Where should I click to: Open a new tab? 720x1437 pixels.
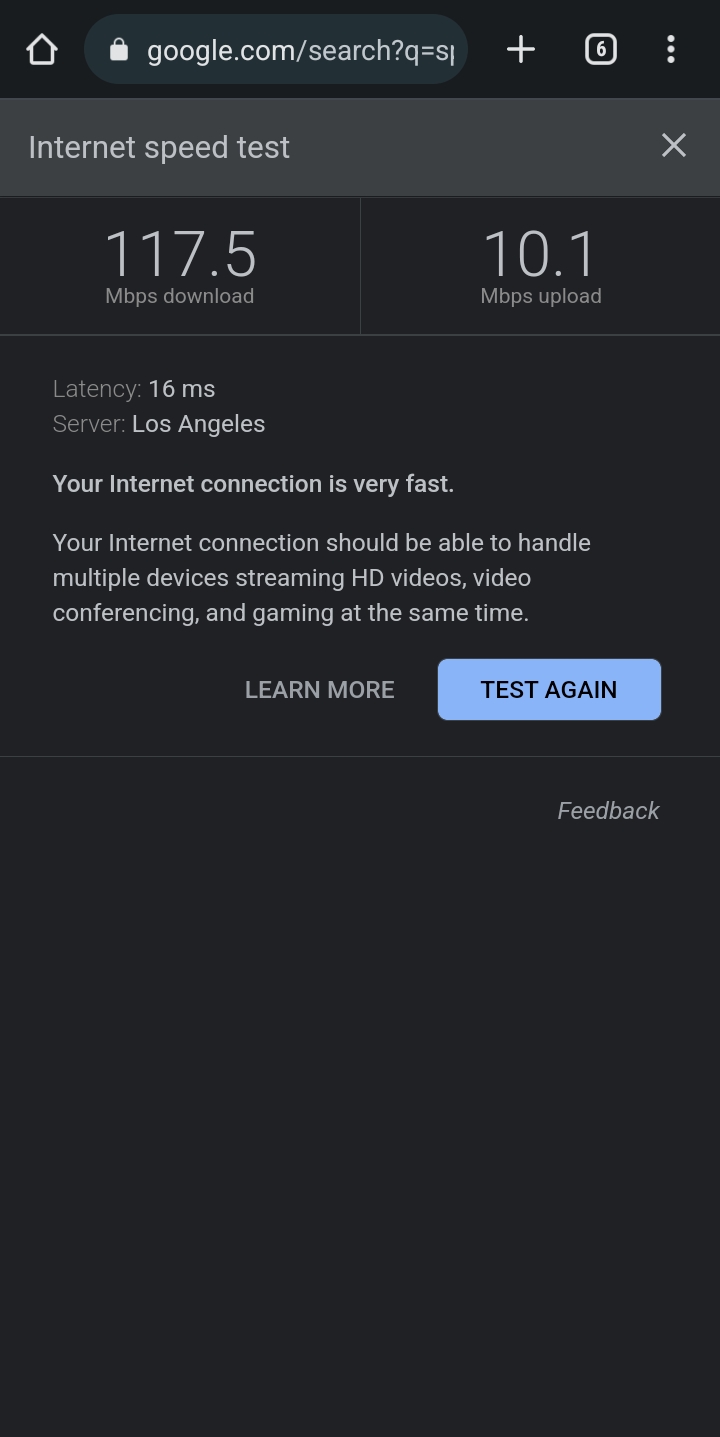coord(521,49)
